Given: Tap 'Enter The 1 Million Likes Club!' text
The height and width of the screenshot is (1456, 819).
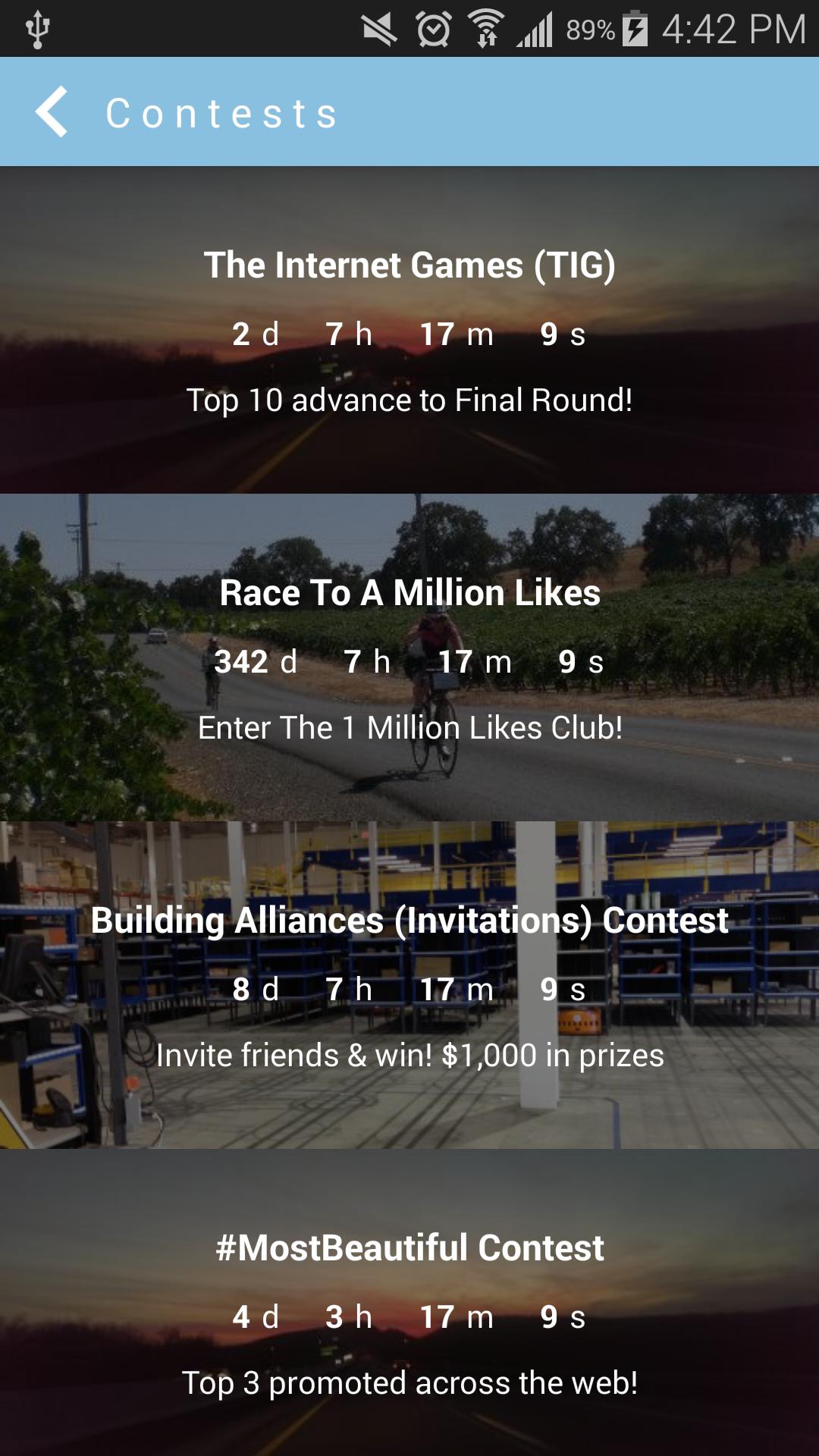Looking at the screenshot, I should click(409, 730).
